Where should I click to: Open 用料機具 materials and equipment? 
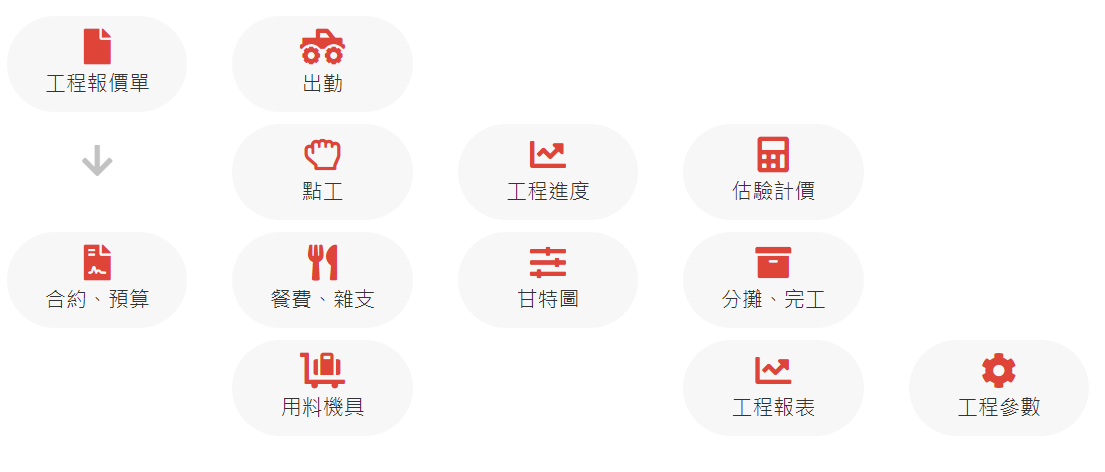pyautogui.click(x=322, y=388)
